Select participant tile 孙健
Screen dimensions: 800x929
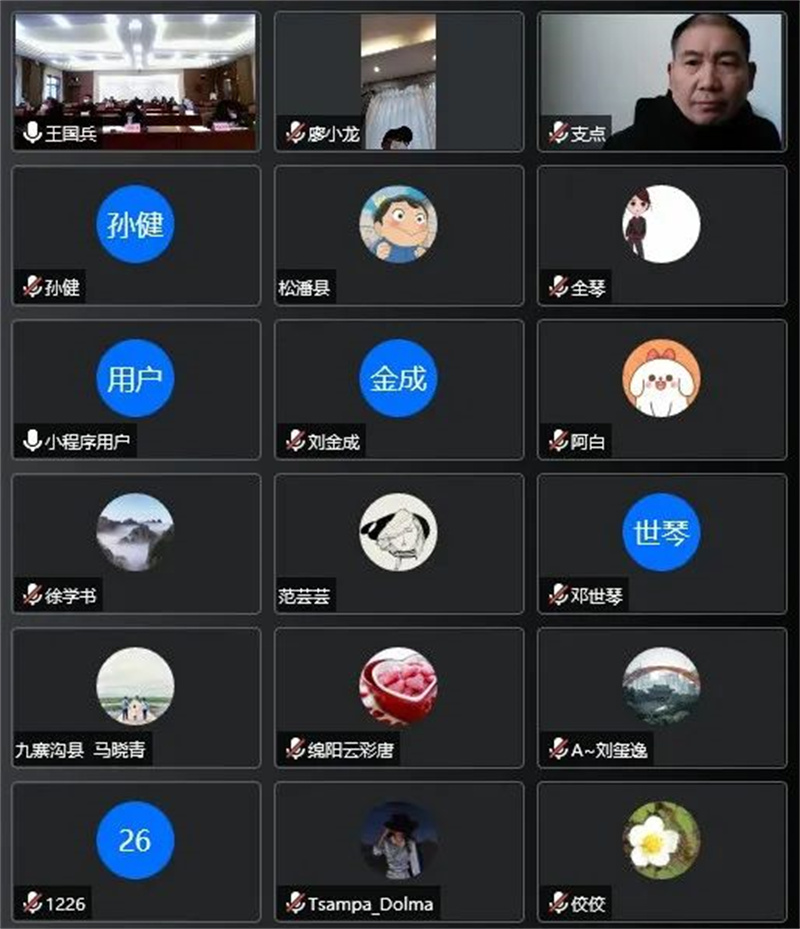pos(135,235)
